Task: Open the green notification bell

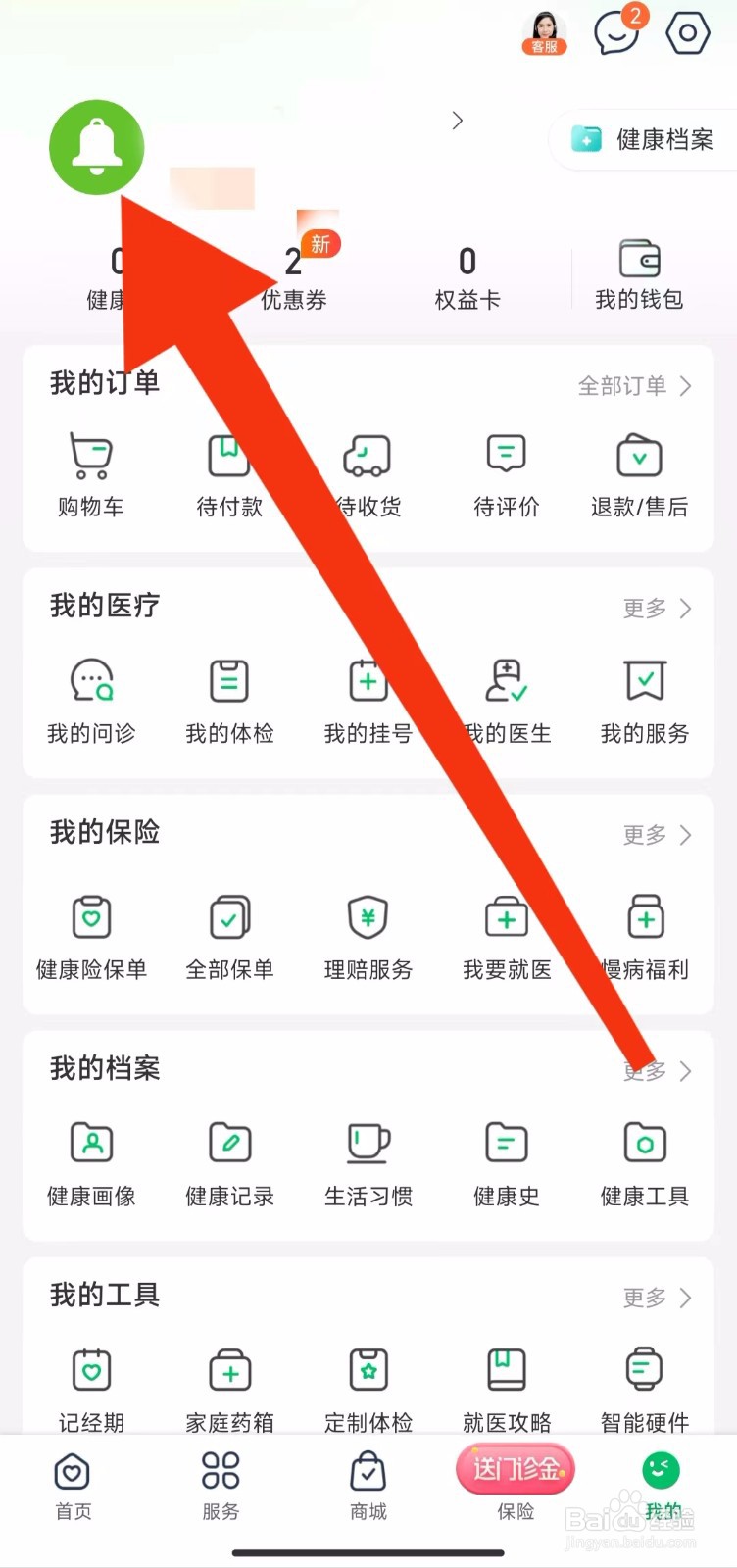Action: pos(96,147)
